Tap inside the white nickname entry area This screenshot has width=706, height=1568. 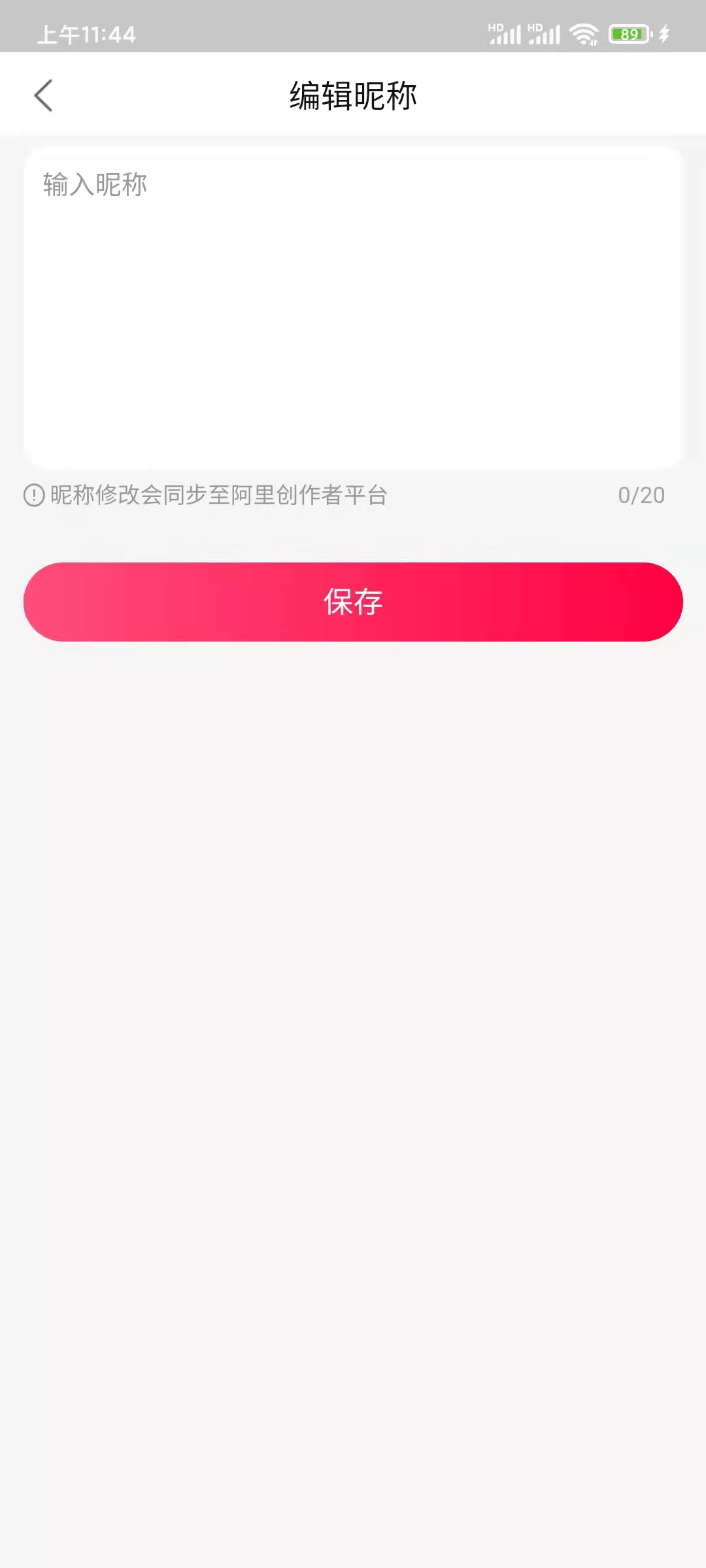tap(353, 307)
